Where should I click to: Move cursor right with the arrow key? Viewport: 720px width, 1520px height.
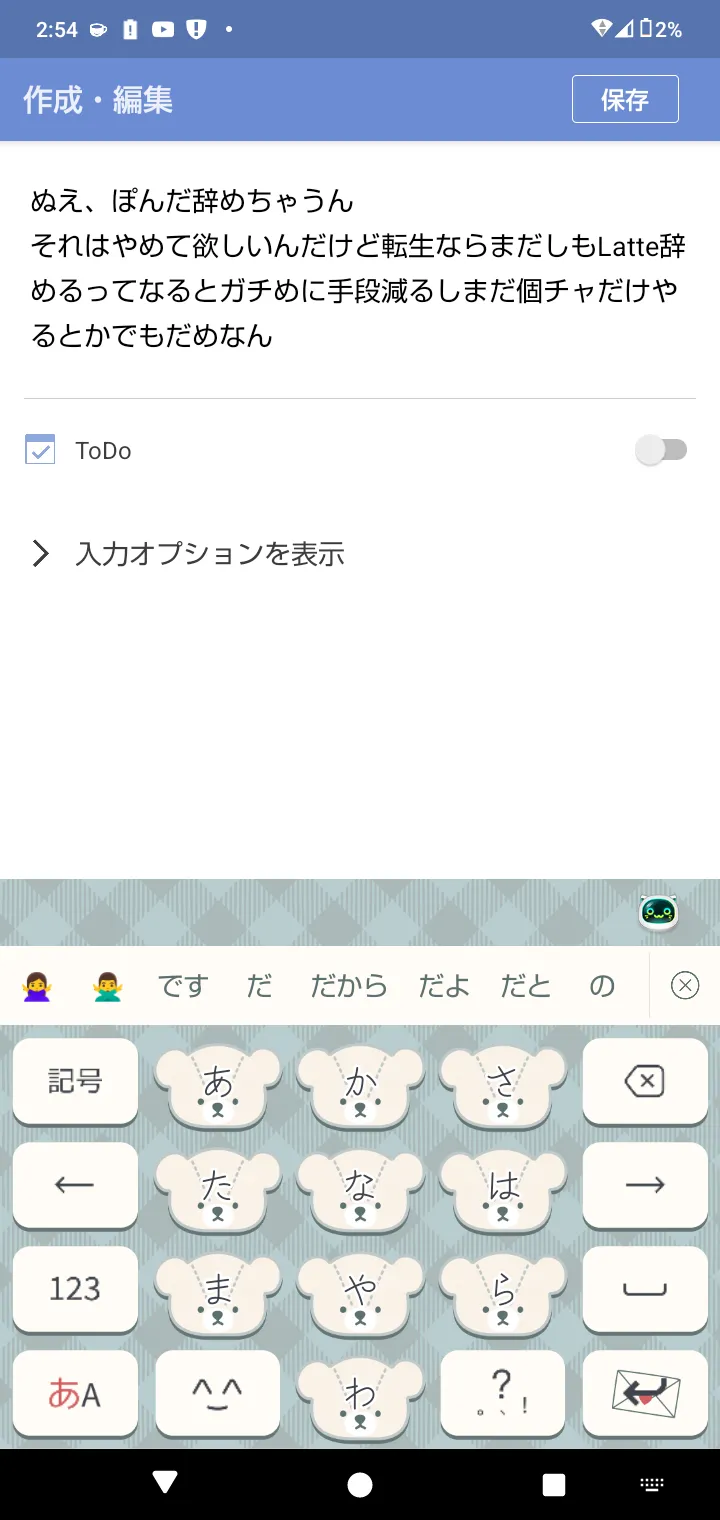[x=645, y=1185]
